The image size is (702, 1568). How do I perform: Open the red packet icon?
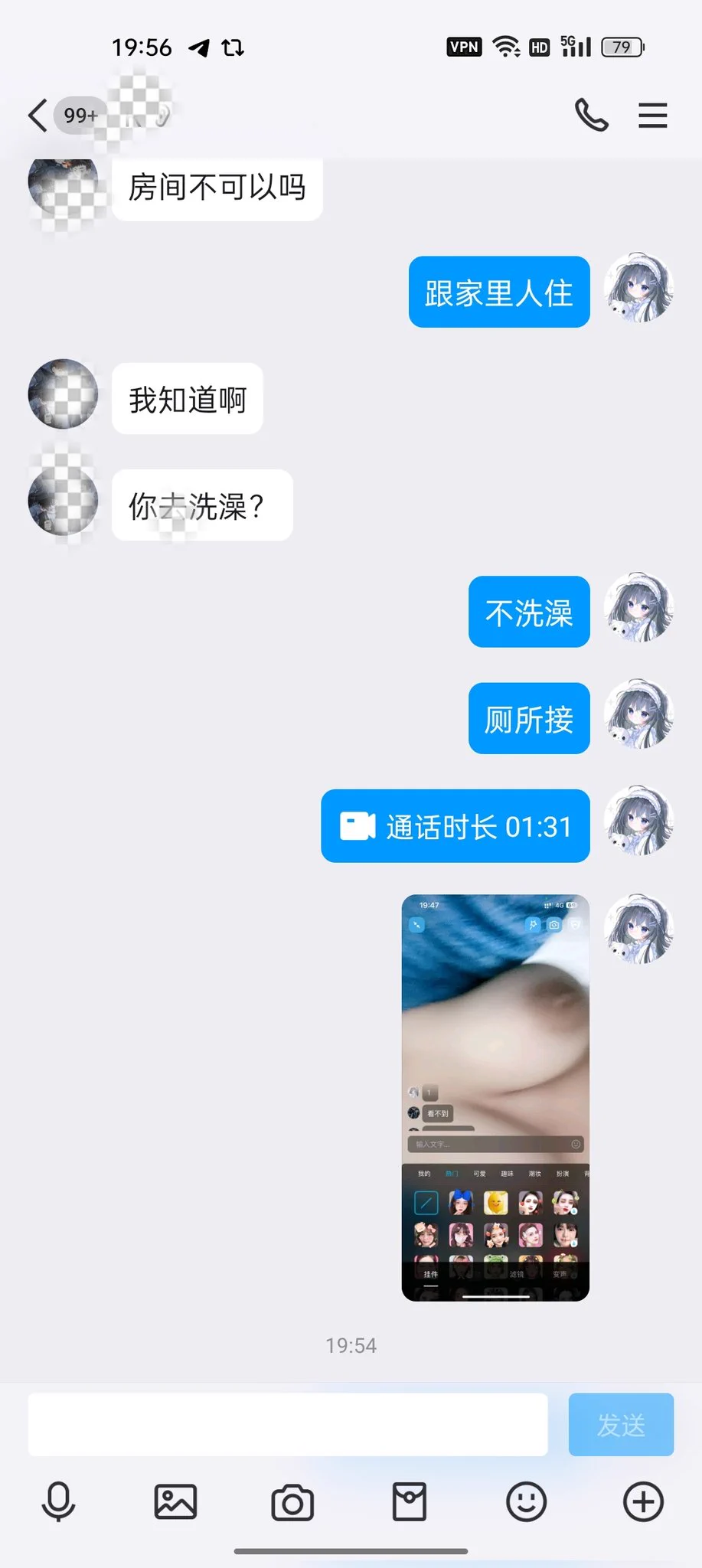410,1501
